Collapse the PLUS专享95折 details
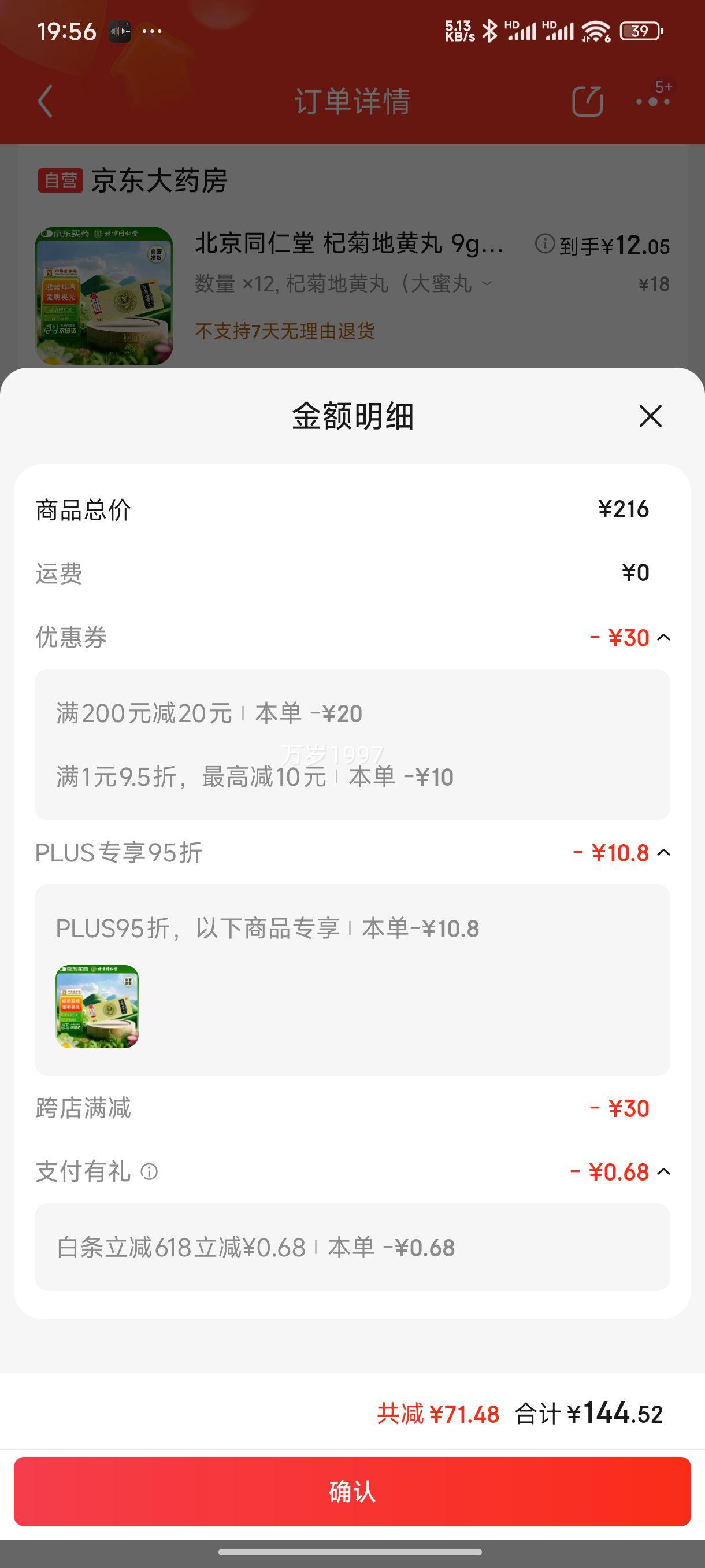 [x=663, y=852]
